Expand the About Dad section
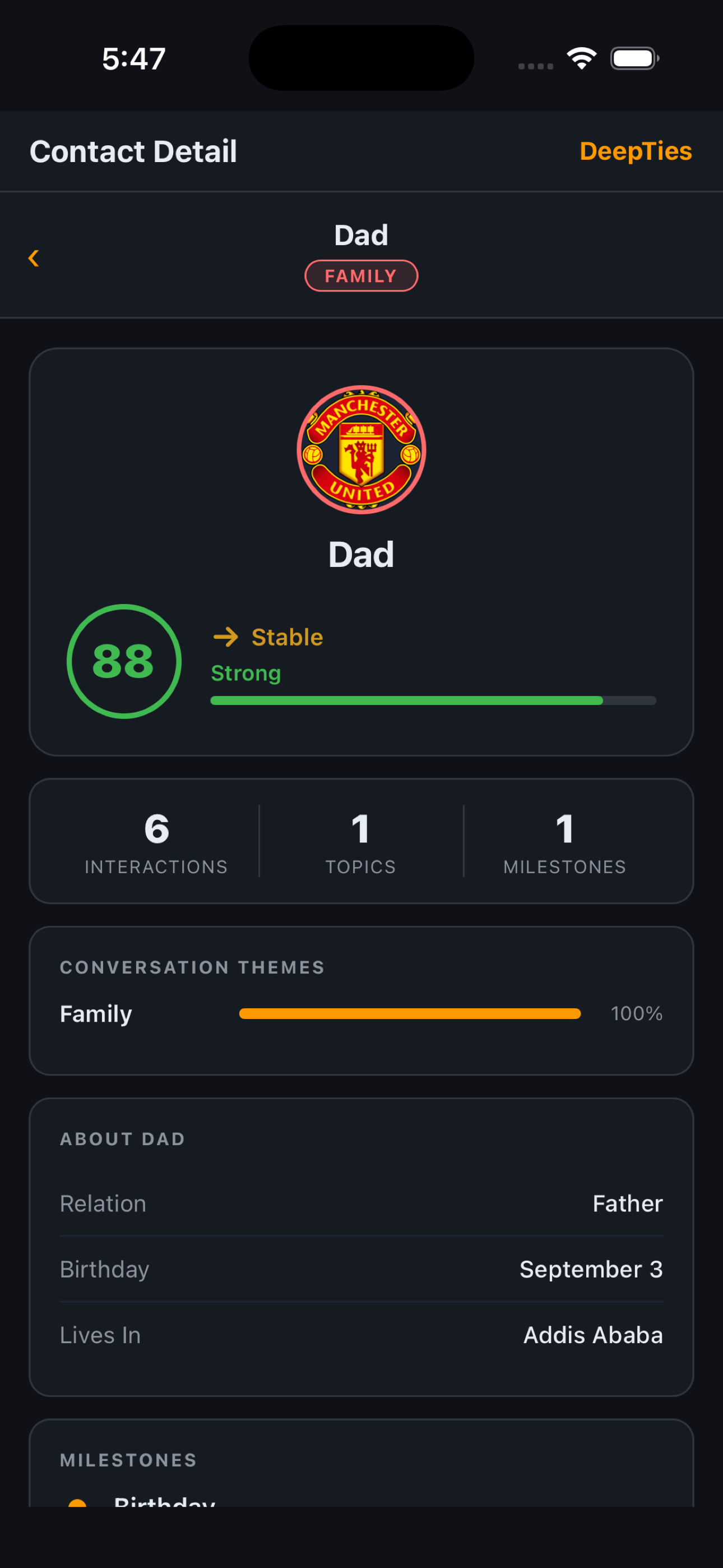Viewport: 723px width, 1568px height. tap(122, 1140)
